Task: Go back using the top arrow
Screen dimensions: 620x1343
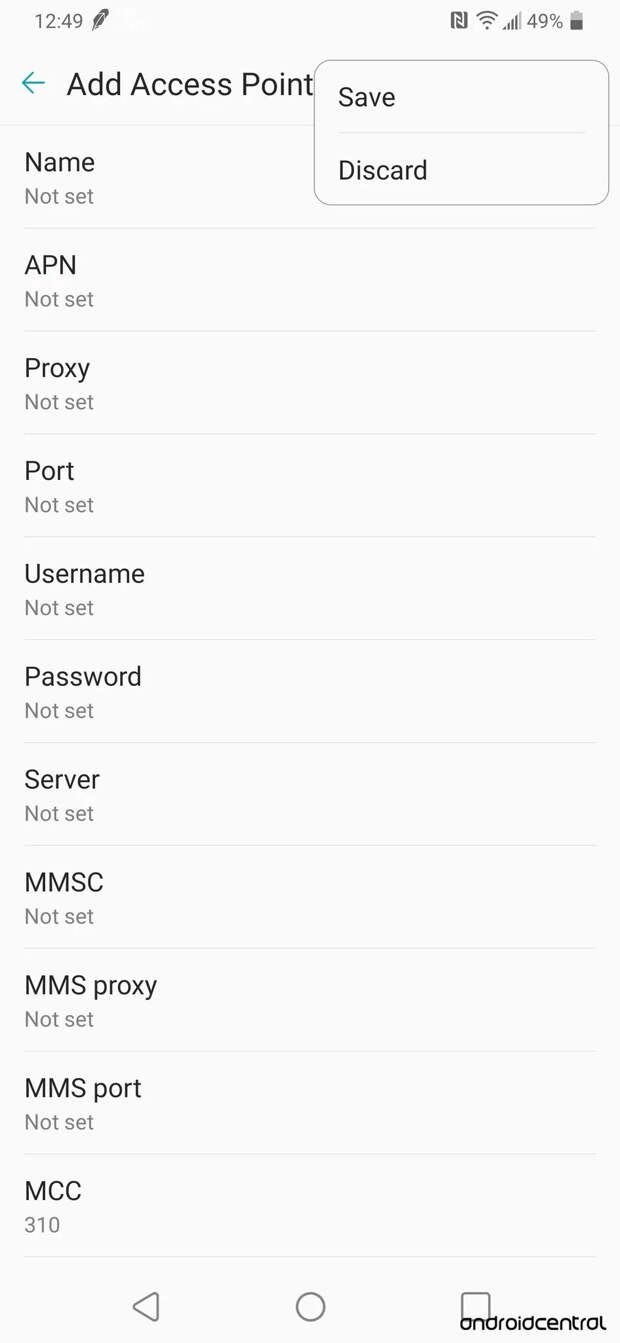Action: coord(33,83)
